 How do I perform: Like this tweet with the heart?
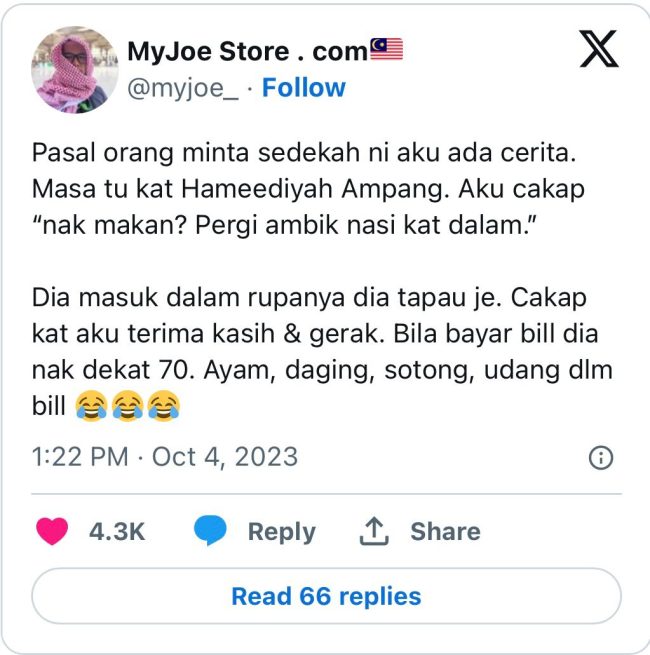[52, 531]
